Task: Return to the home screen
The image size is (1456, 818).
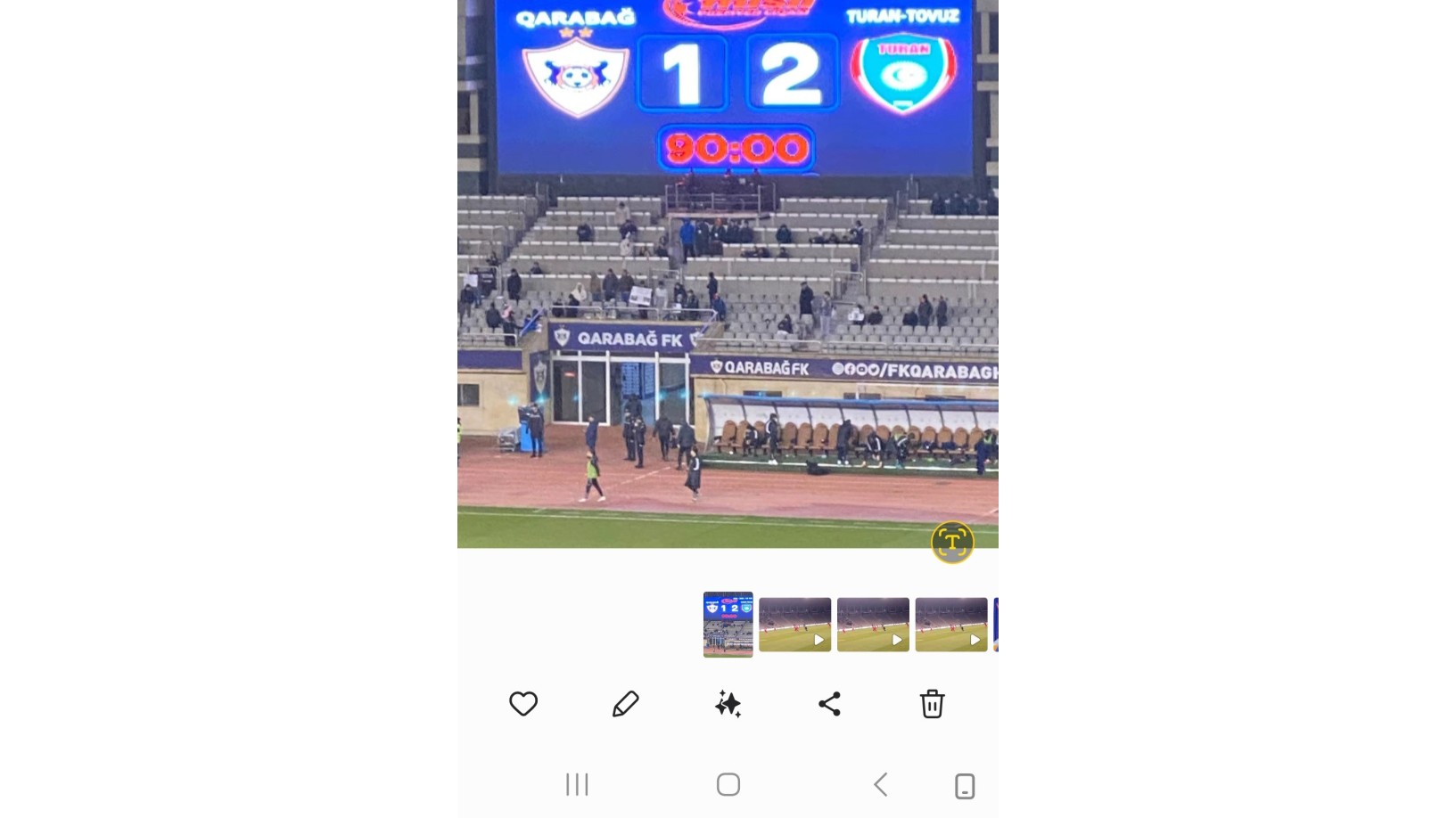Action: pos(728,785)
